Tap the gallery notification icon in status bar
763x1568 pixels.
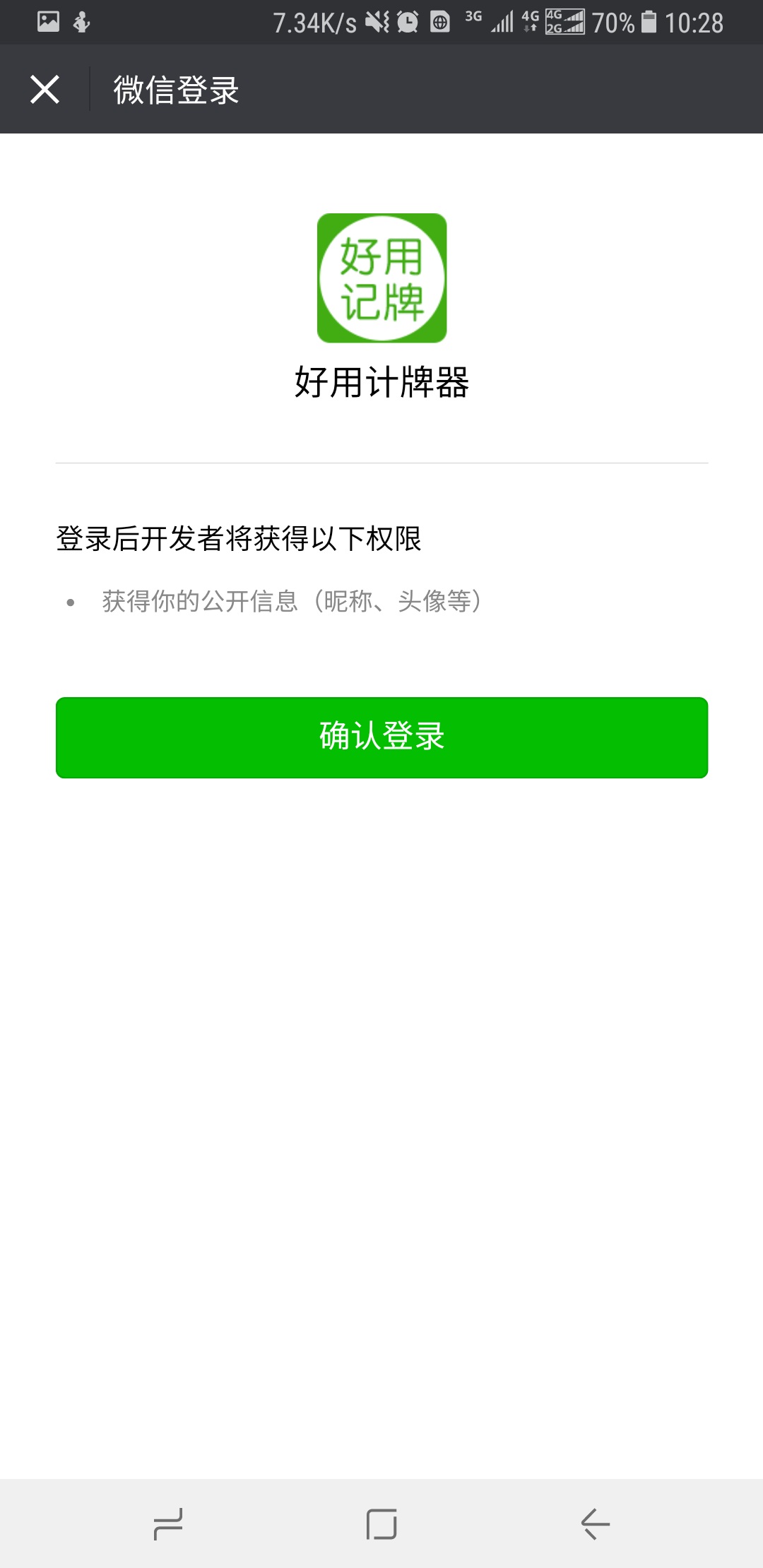[47, 21]
